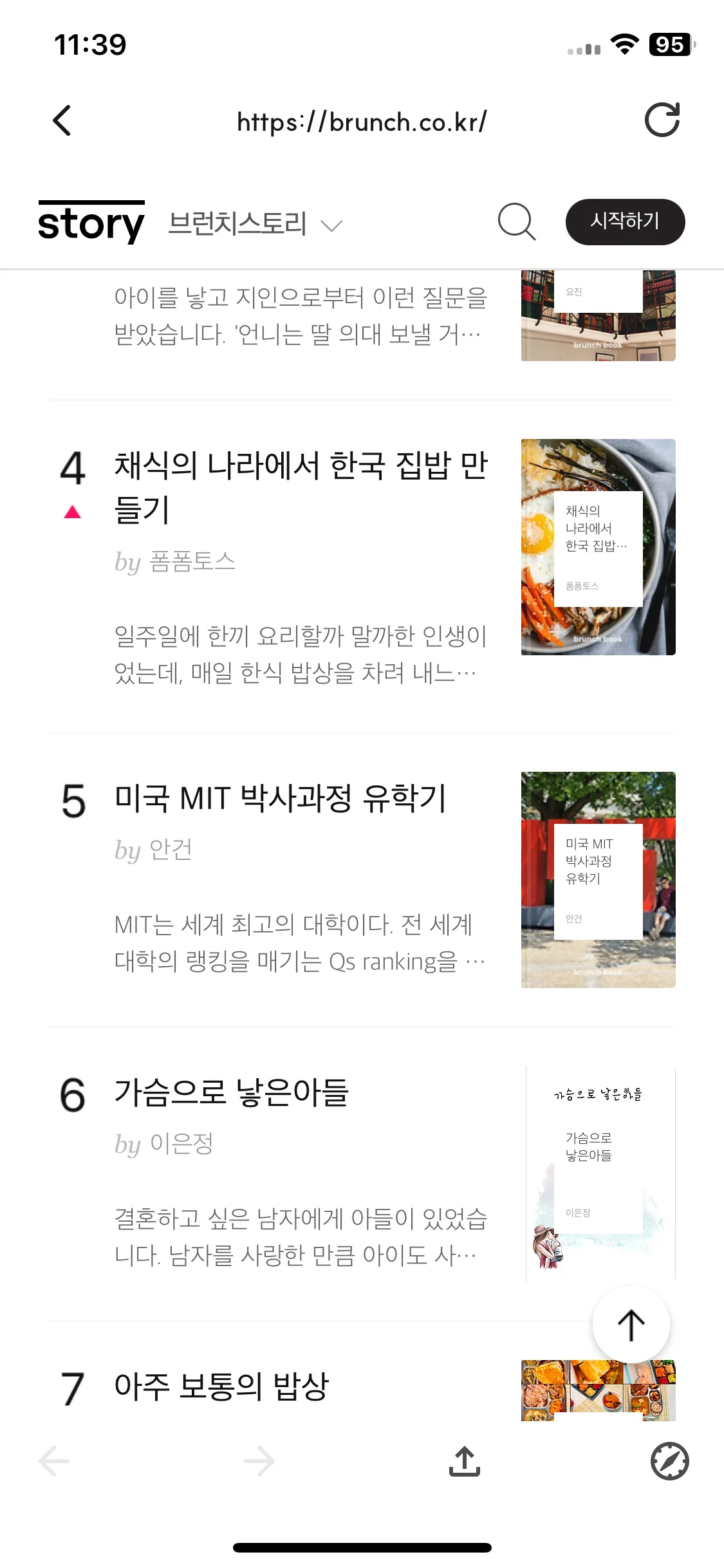Tap the 가슴으로 낳은아들 cover image
The height and width of the screenshot is (1568, 724).
pos(600,1173)
